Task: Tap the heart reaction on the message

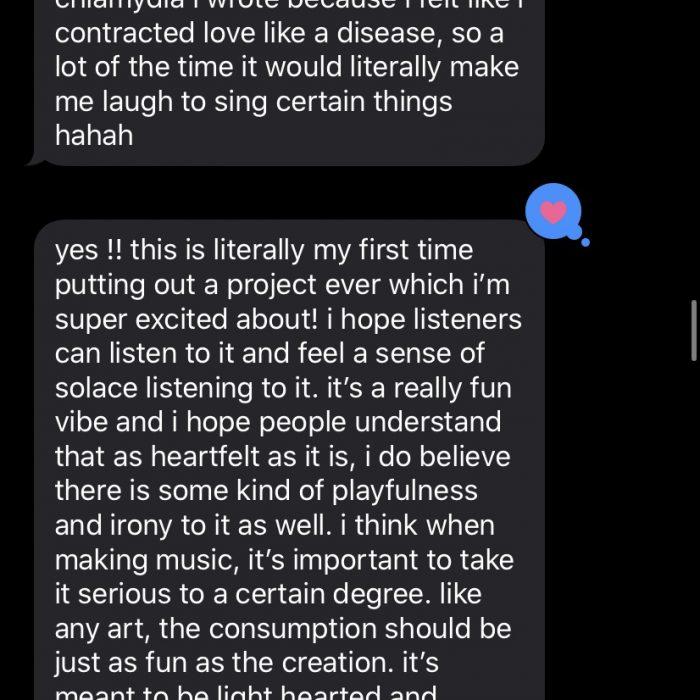Action: click(x=553, y=212)
